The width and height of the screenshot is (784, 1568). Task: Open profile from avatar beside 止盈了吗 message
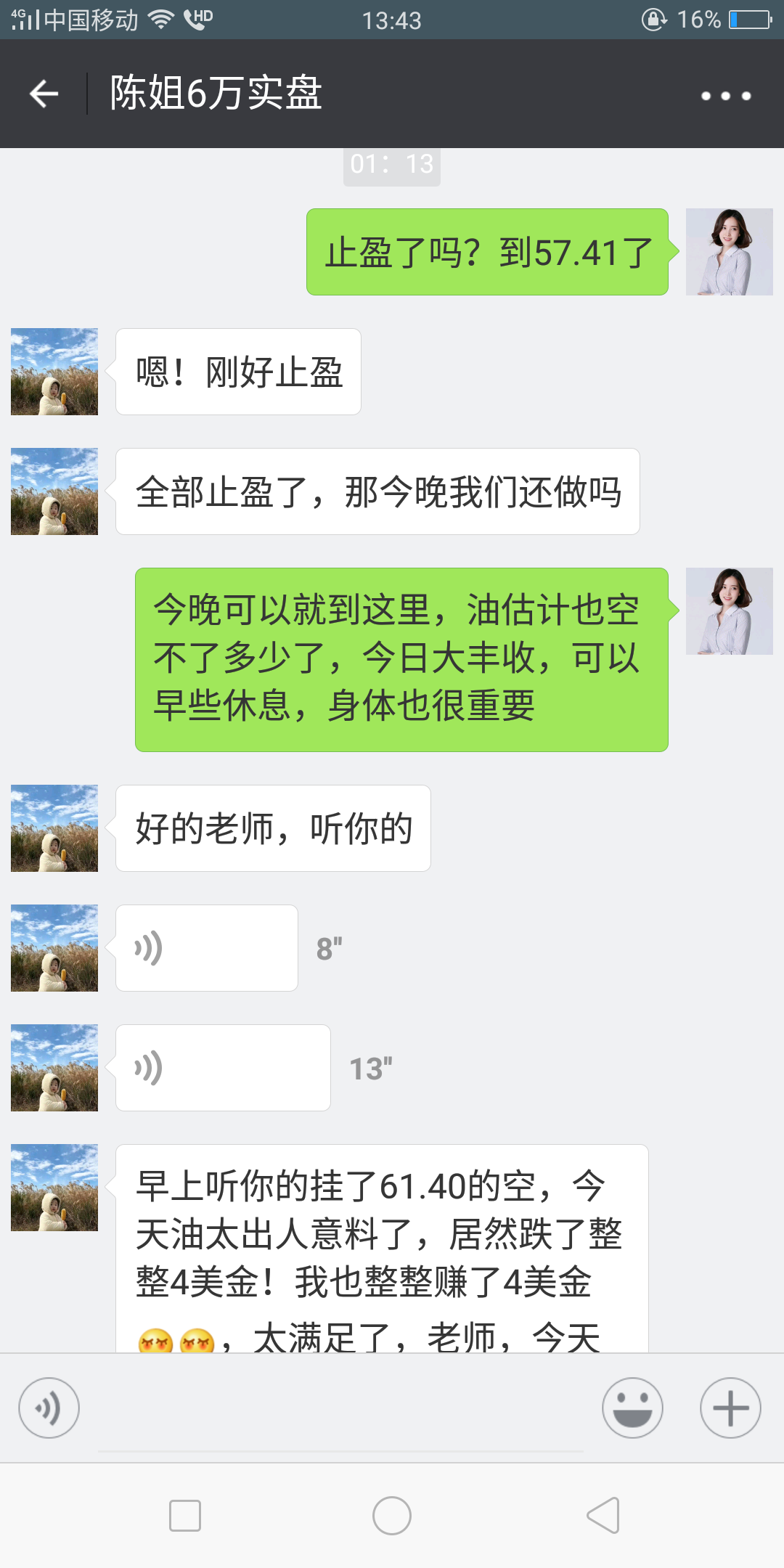click(x=729, y=252)
